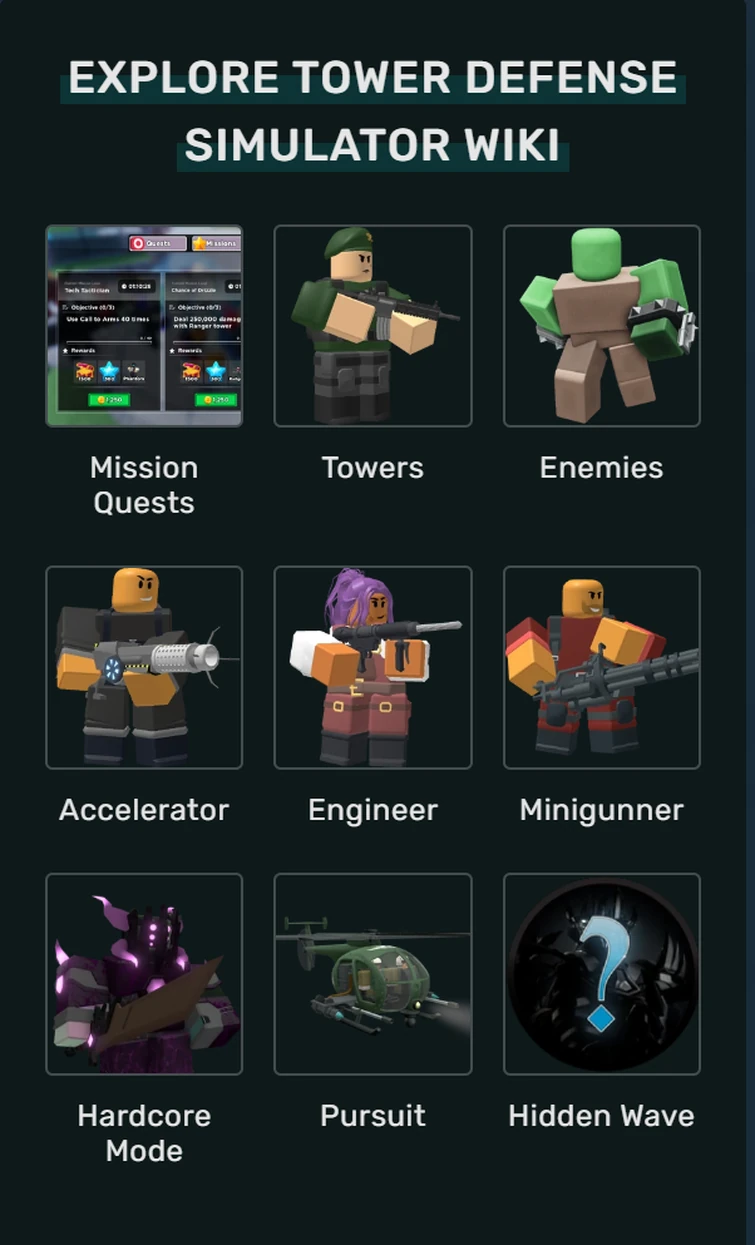This screenshot has width=755, height=1245.
Task: View the Enemies wiki page
Action: (601, 326)
